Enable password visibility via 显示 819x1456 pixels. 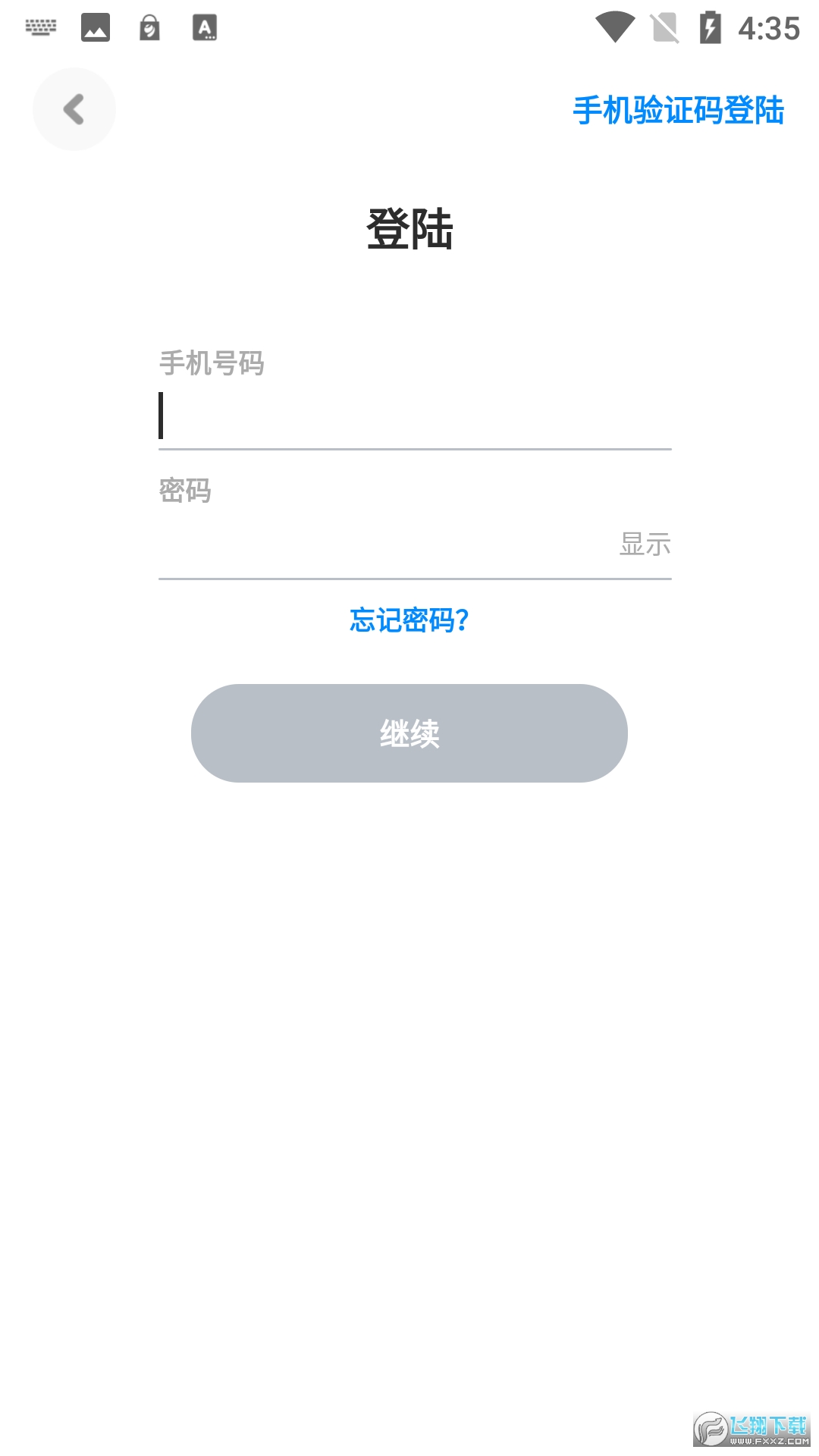coord(645,542)
